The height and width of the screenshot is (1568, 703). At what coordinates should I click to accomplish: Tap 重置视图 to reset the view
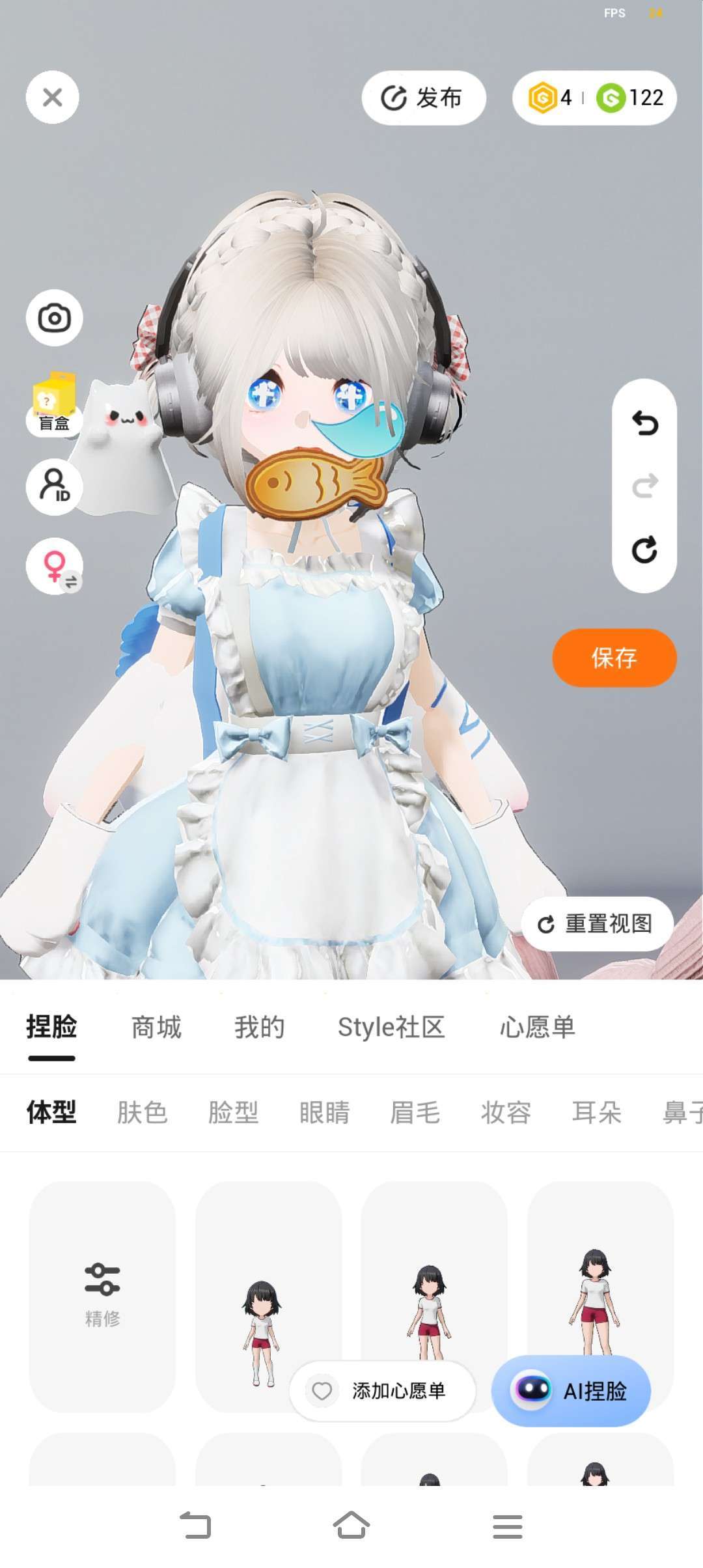(596, 923)
